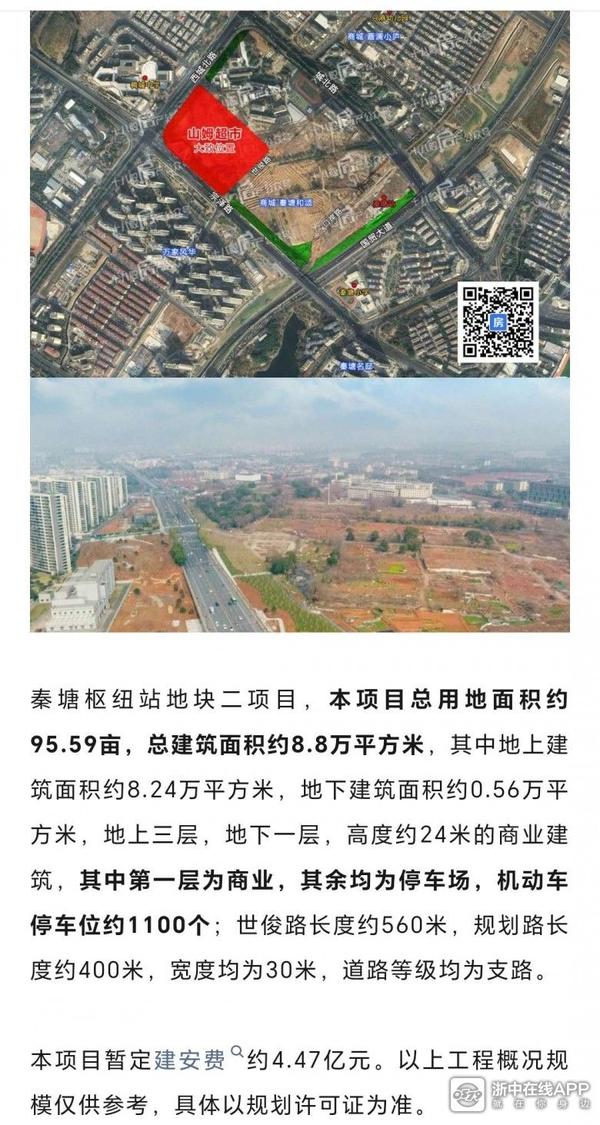
Task: View the satellite map image full screen
Action: coord(300,193)
